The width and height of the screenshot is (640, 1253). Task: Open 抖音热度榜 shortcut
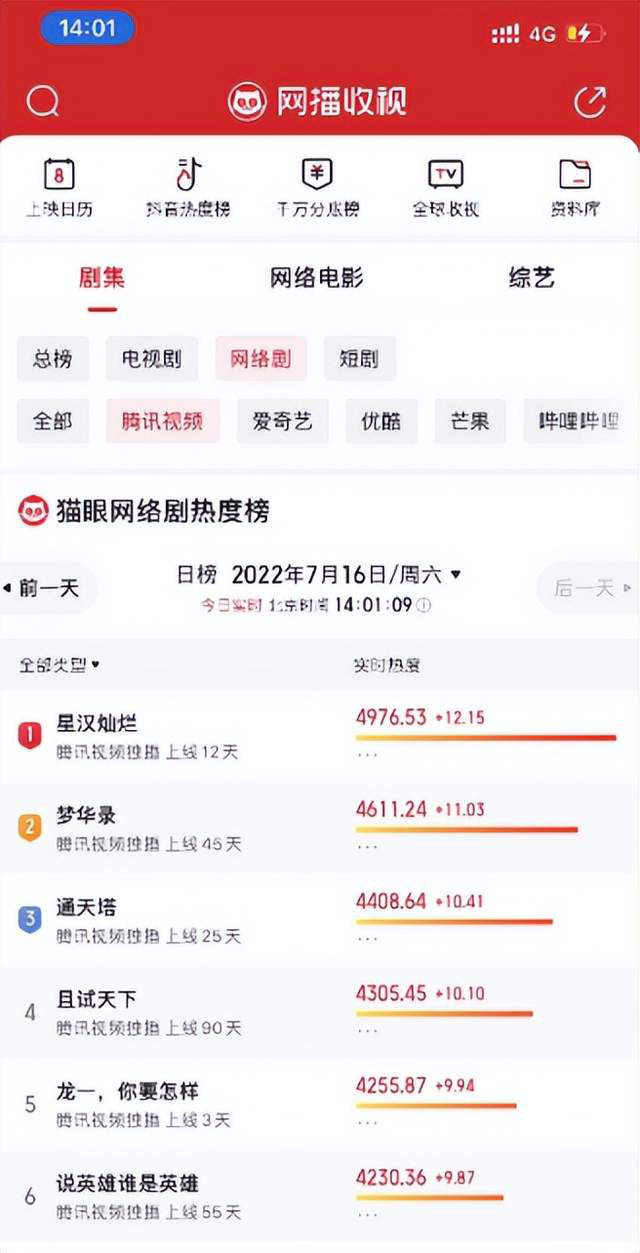click(188, 188)
